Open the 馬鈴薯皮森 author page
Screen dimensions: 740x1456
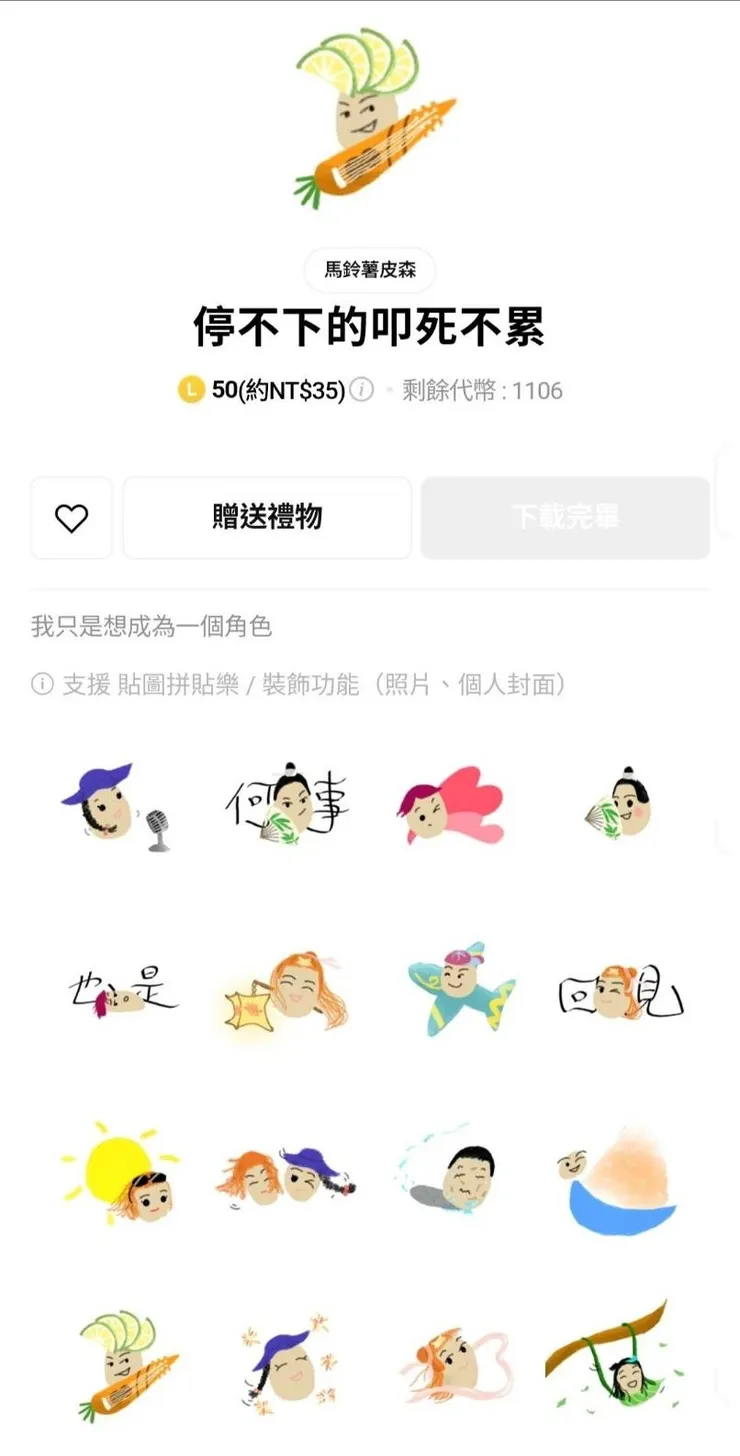[370, 271]
